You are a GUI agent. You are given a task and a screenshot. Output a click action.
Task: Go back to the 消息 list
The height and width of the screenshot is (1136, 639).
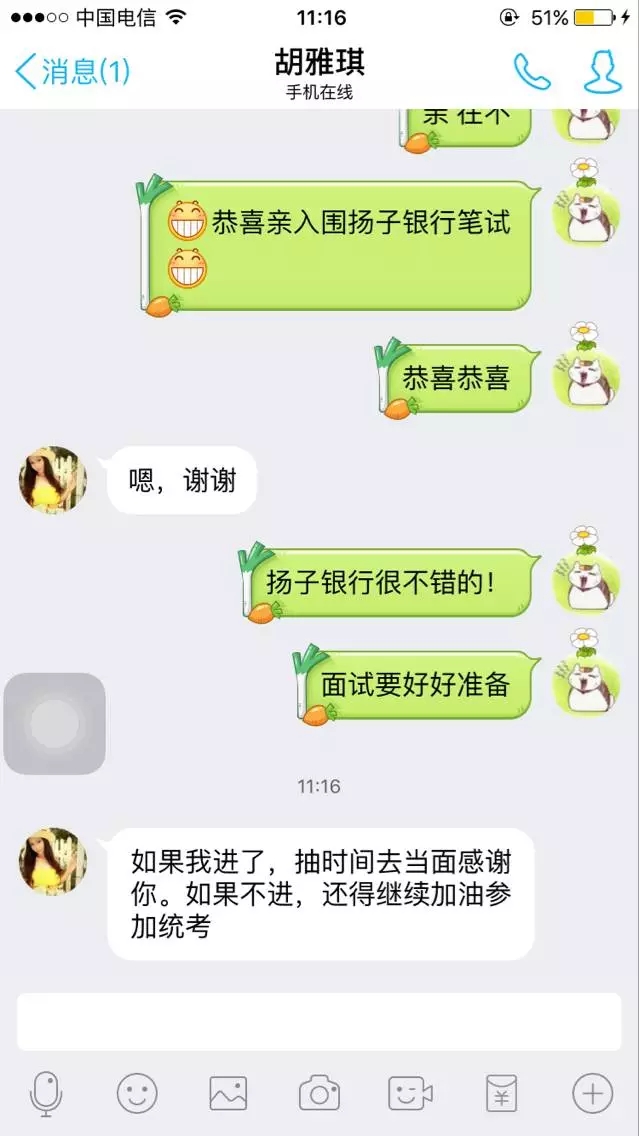point(72,71)
